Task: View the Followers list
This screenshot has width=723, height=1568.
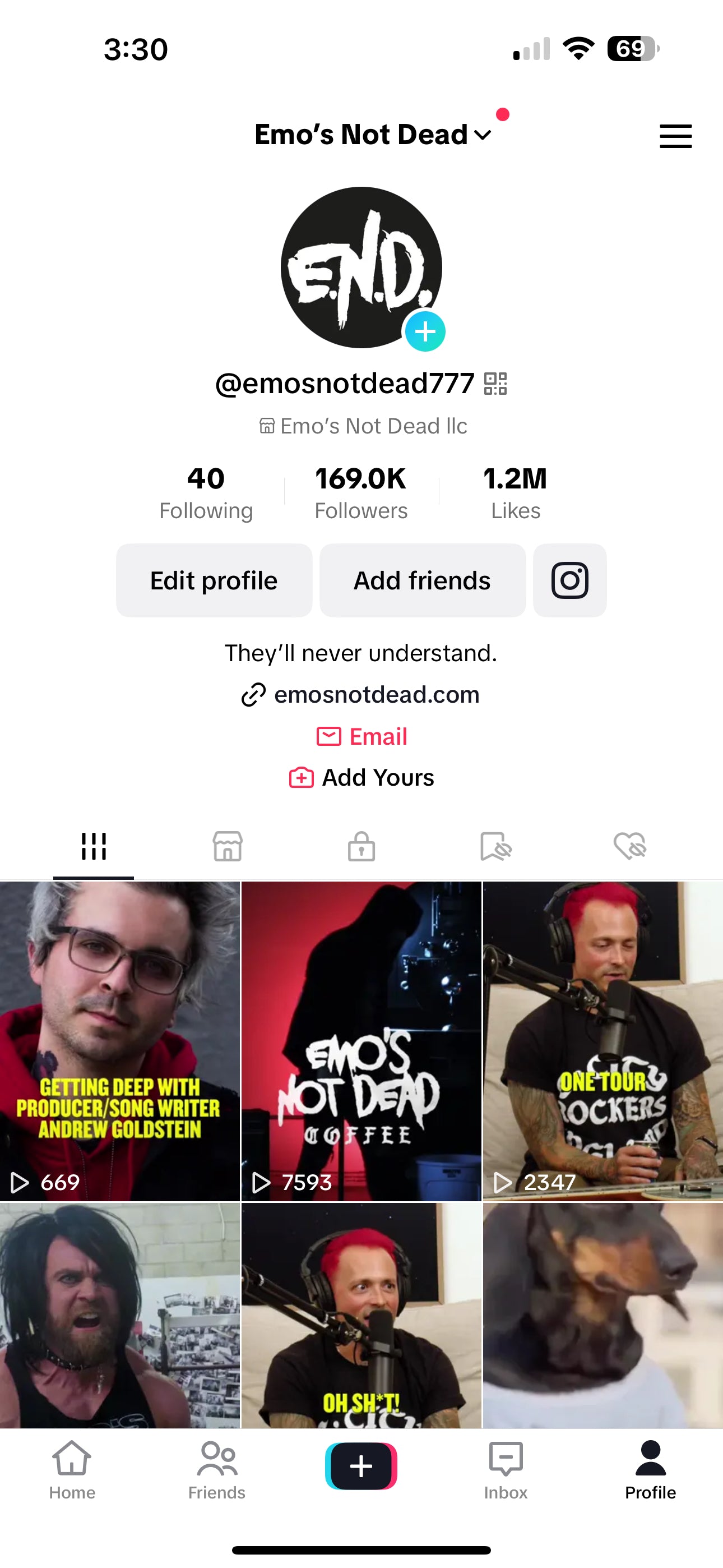Action: pos(361,493)
